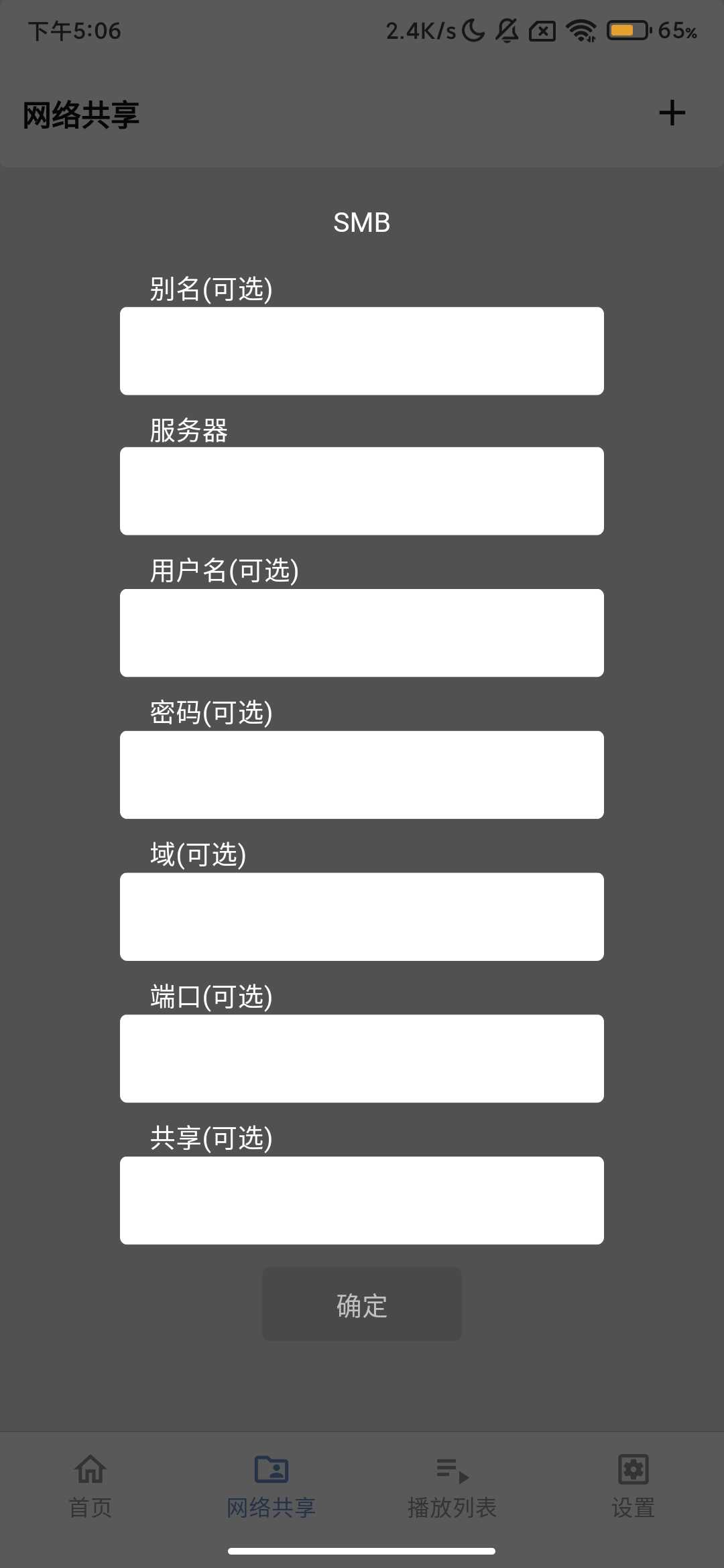724x1568 pixels.
Task: Focus the 别名(可选) alias field
Action: coord(362,351)
